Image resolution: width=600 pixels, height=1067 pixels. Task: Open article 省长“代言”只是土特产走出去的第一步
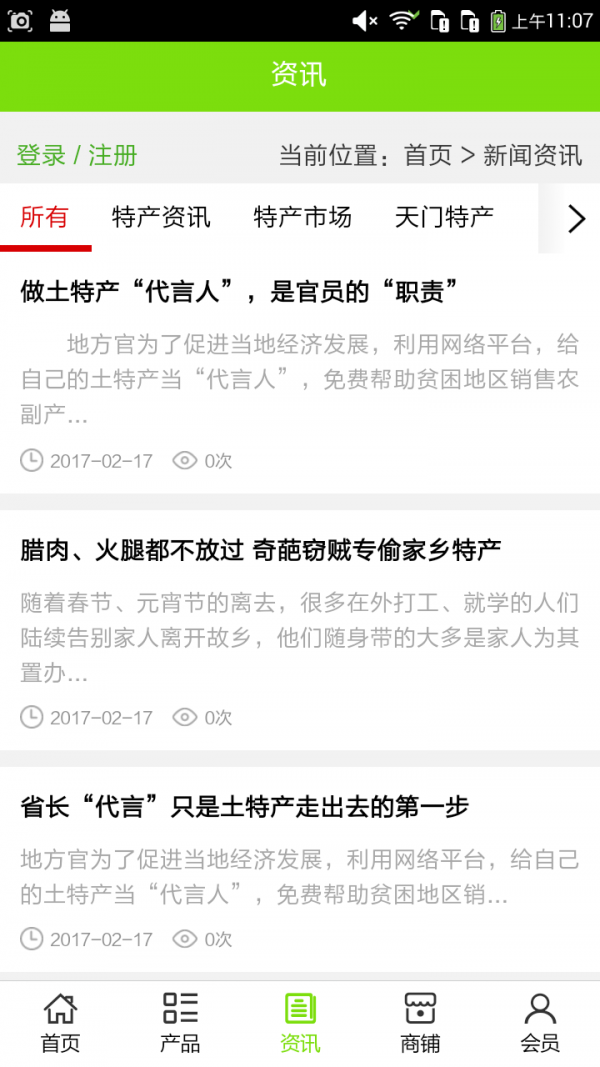pos(245,806)
